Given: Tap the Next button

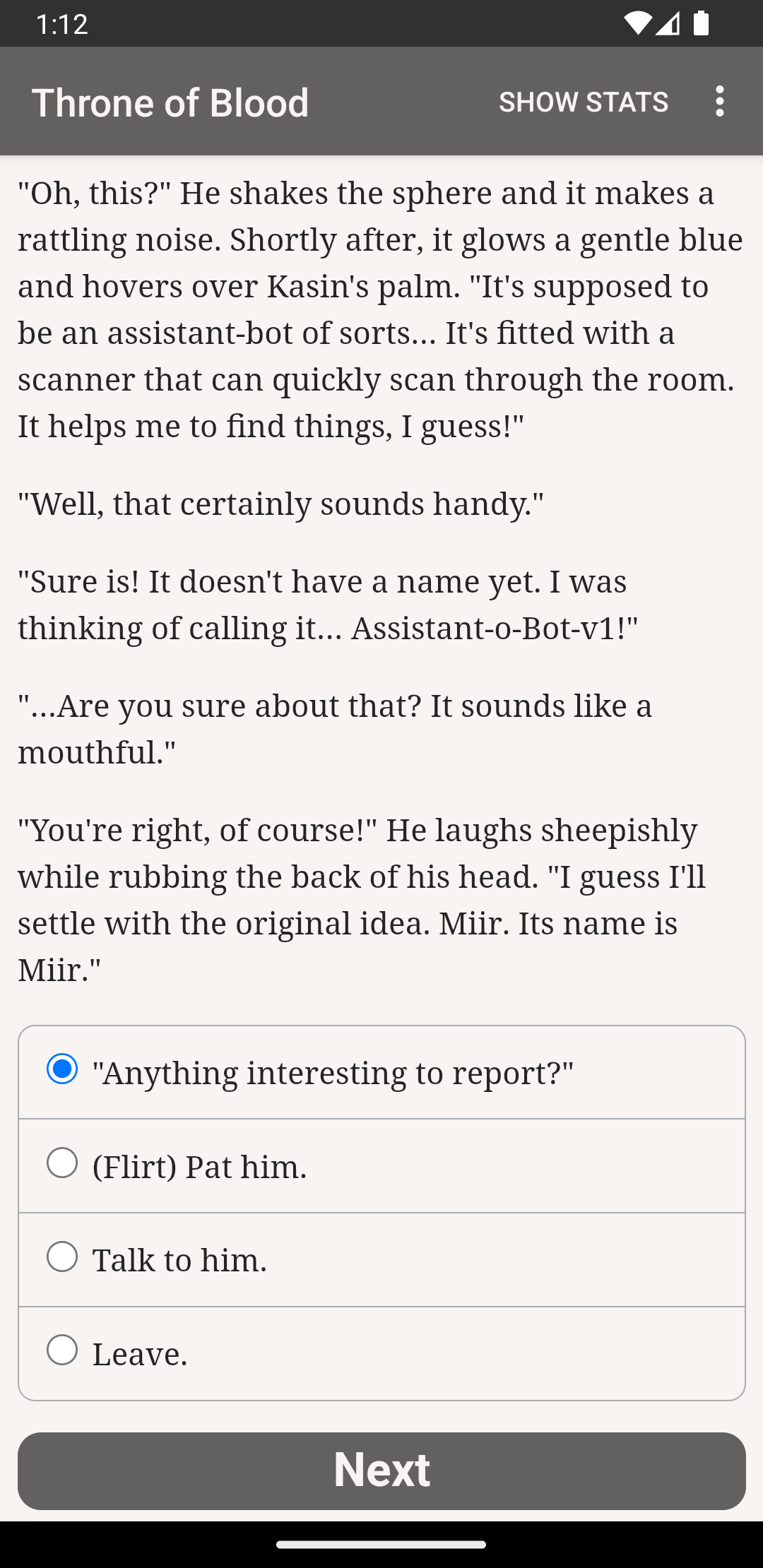Looking at the screenshot, I should 381,1471.
